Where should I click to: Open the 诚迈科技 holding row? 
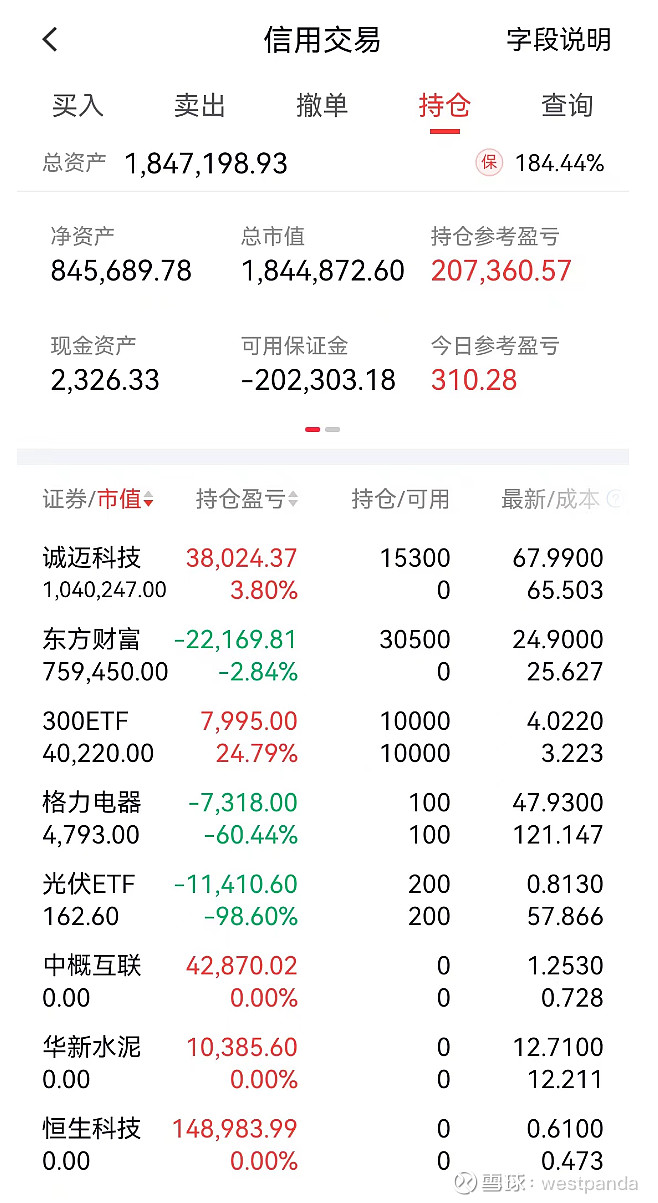click(x=323, y=573)
